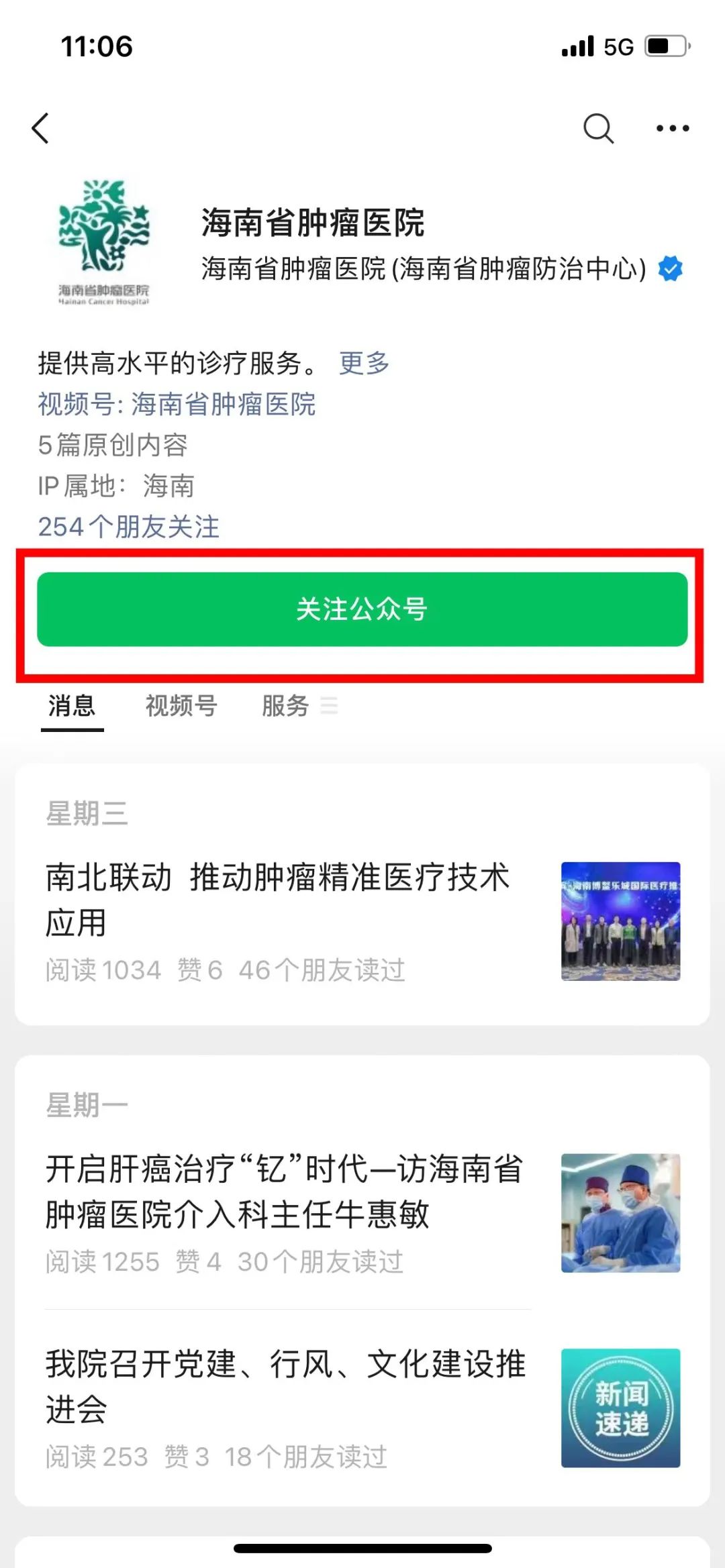The width and height of the screenshot is (725, 1568).
Task: Tap the green 关注公众号 follow button
Action: point(362,609)
